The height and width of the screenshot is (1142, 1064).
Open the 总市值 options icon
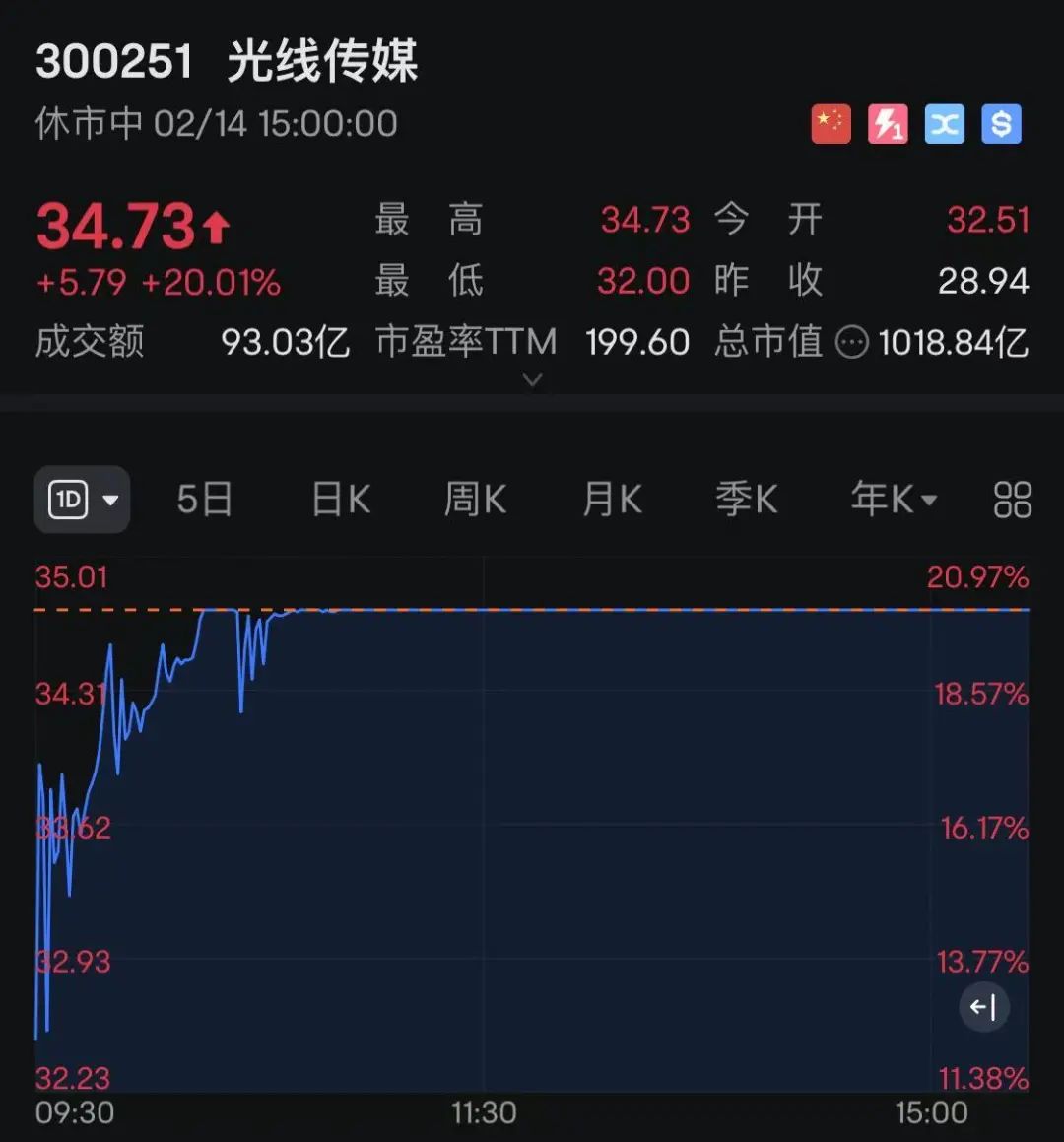(851, 343)
